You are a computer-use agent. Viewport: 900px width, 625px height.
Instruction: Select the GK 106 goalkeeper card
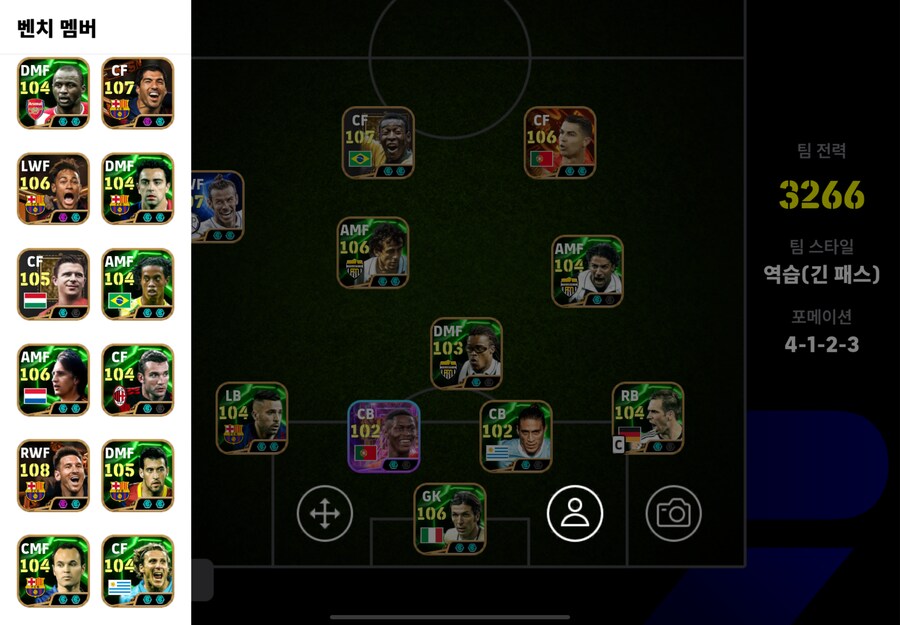point(450,518)
